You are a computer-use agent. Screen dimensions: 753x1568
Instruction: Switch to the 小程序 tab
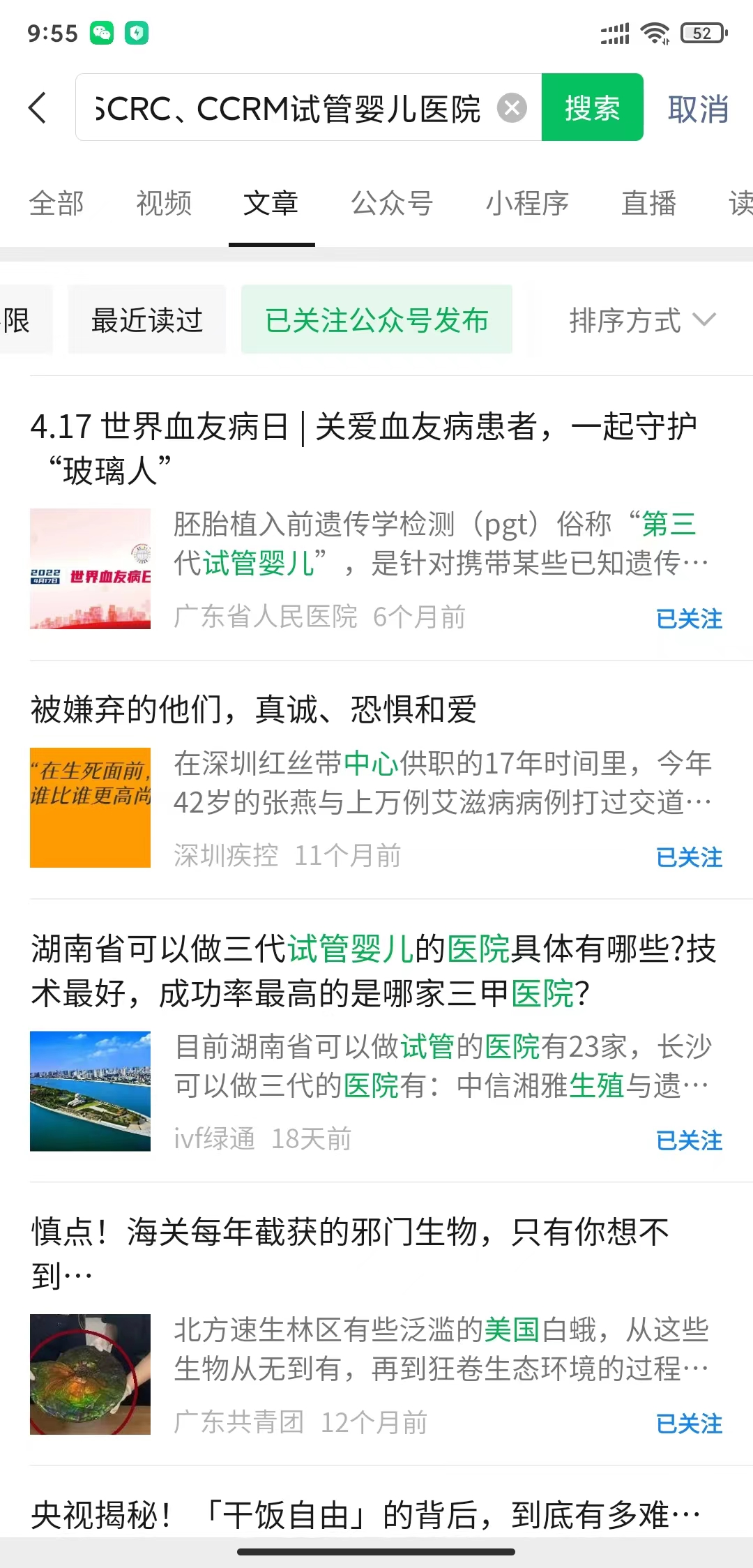pyautogui.click(x=527, y=204)
